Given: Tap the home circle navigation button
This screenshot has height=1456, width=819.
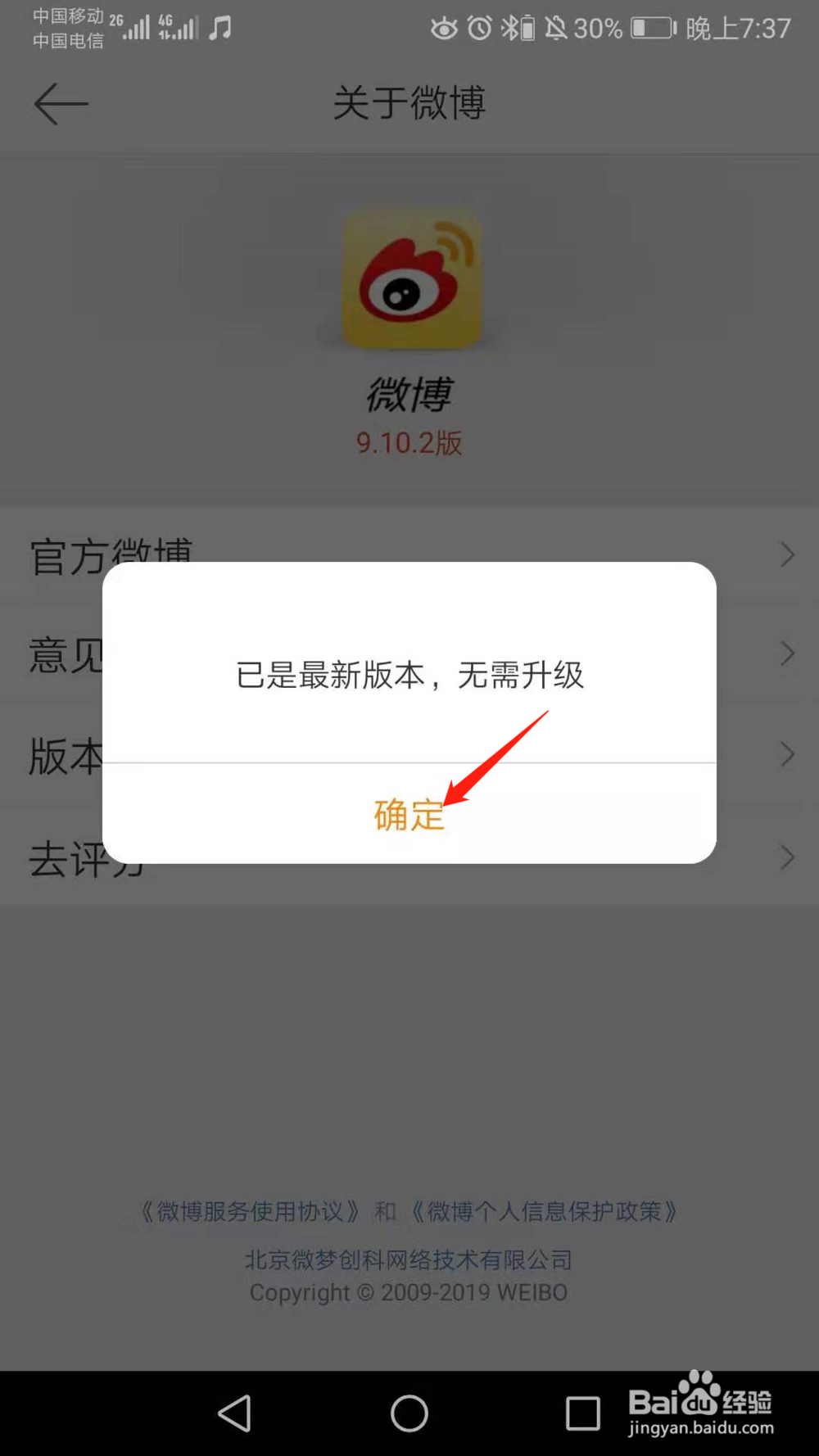Looking at the screenshot, I should (409, 1413).
